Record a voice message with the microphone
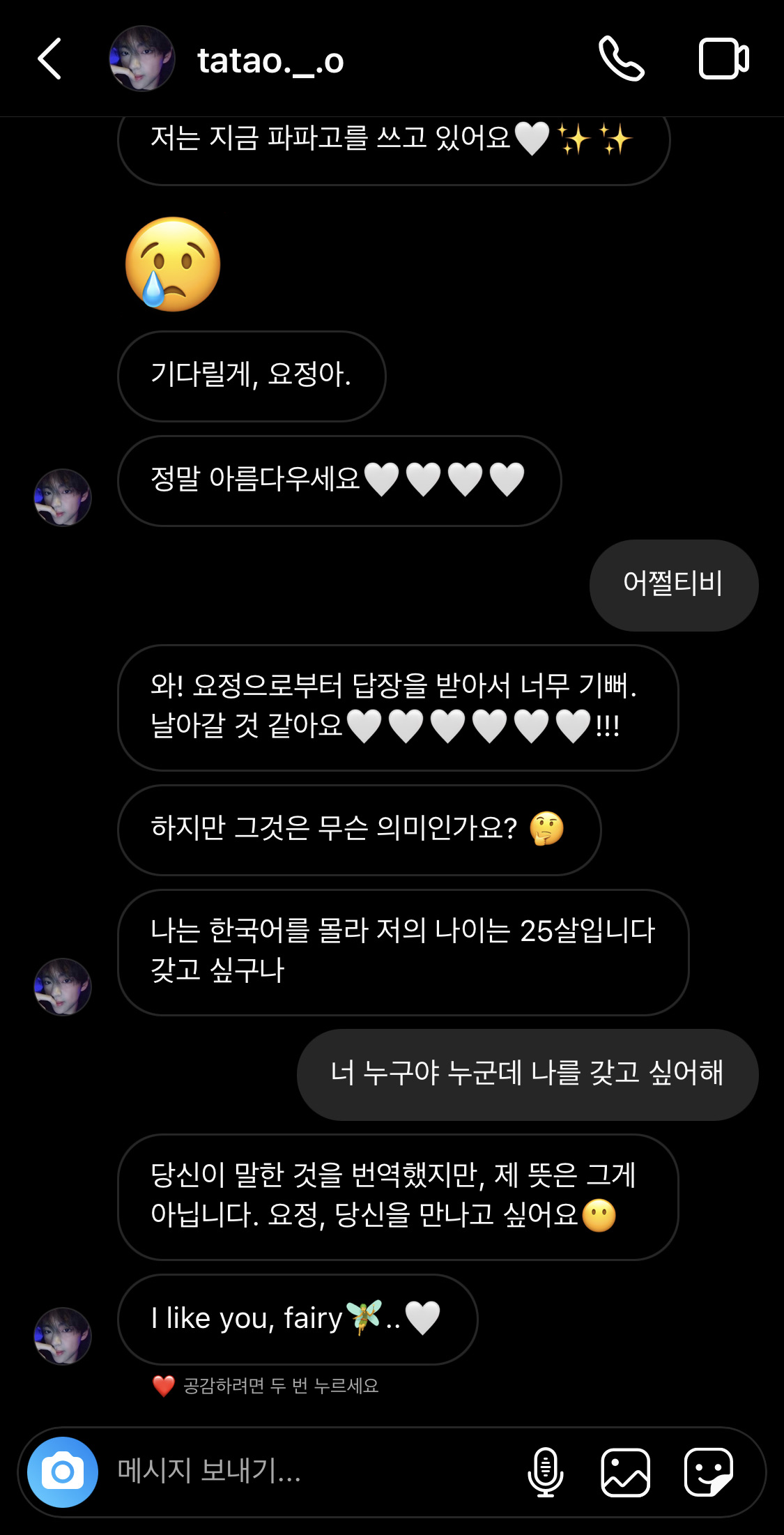 pos(545,1472)
